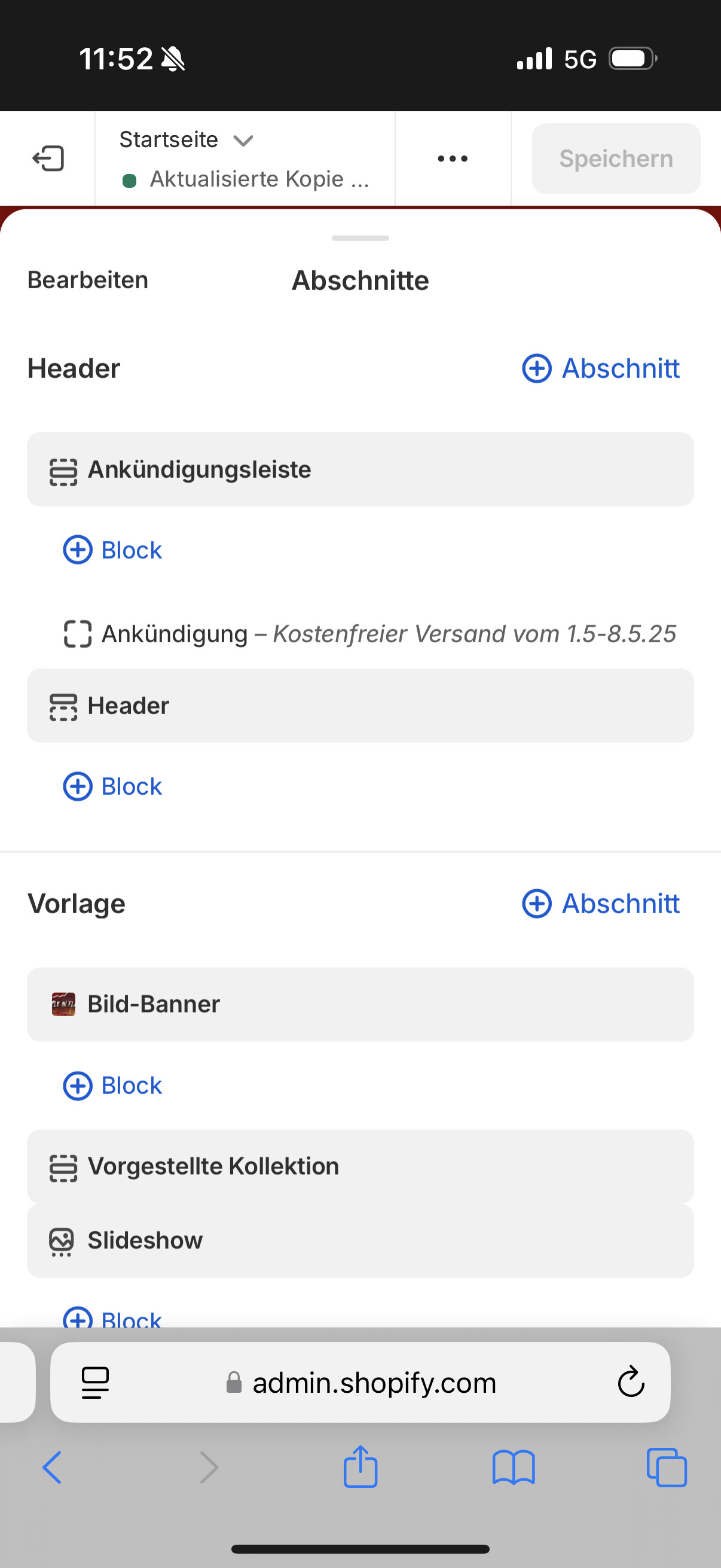This screenshot has height=1568, width=721.
Task: Tap Bearbeiten to edit sections
Action: click(88, 280)
